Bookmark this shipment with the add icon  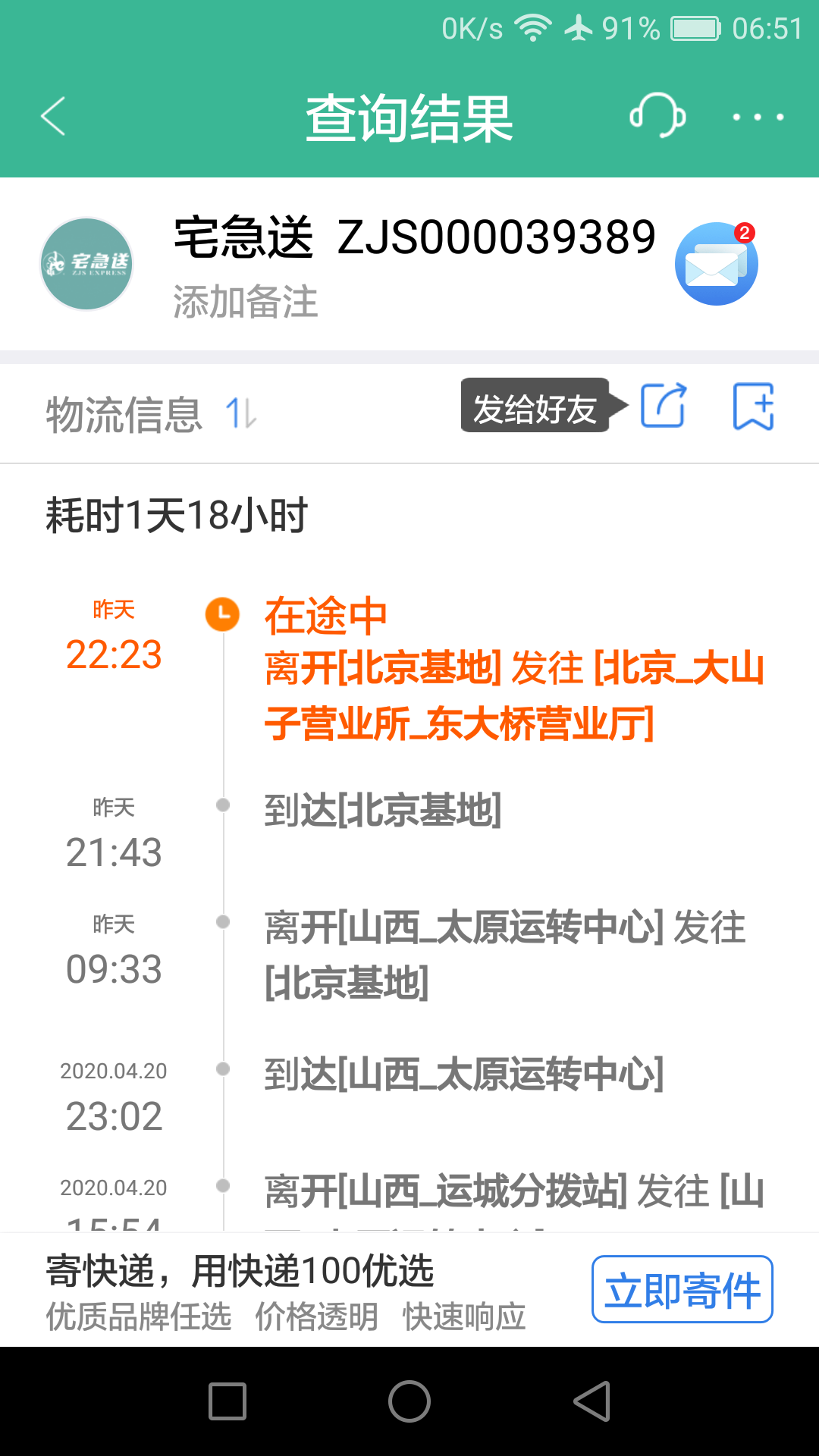point(753,406)
